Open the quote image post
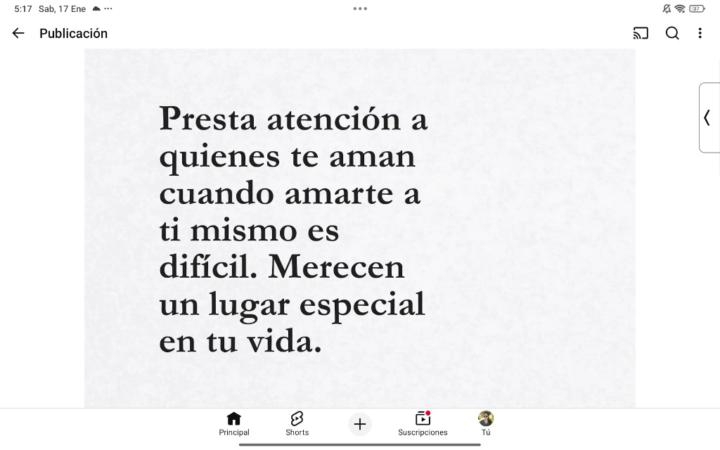 [359, 228]
